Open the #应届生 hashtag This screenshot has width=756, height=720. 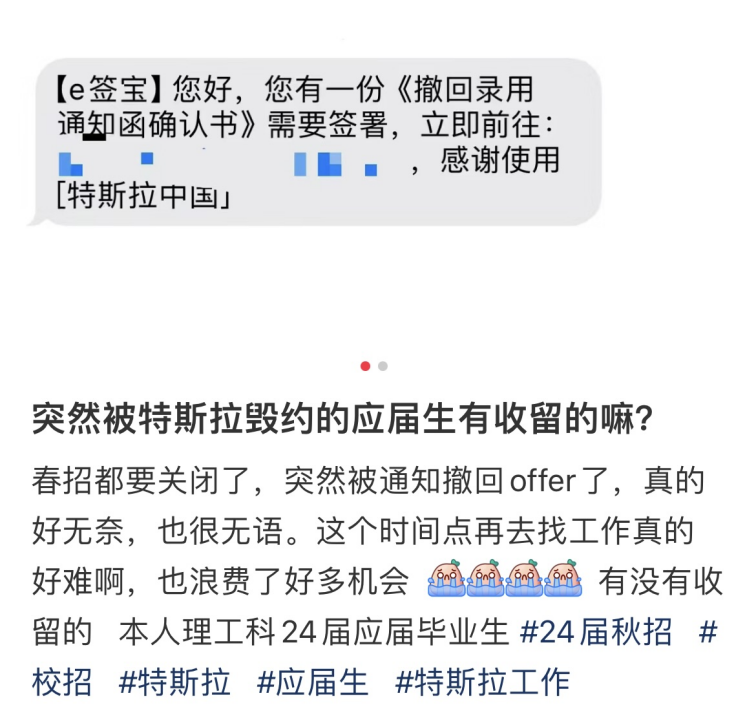coord(312,682)
